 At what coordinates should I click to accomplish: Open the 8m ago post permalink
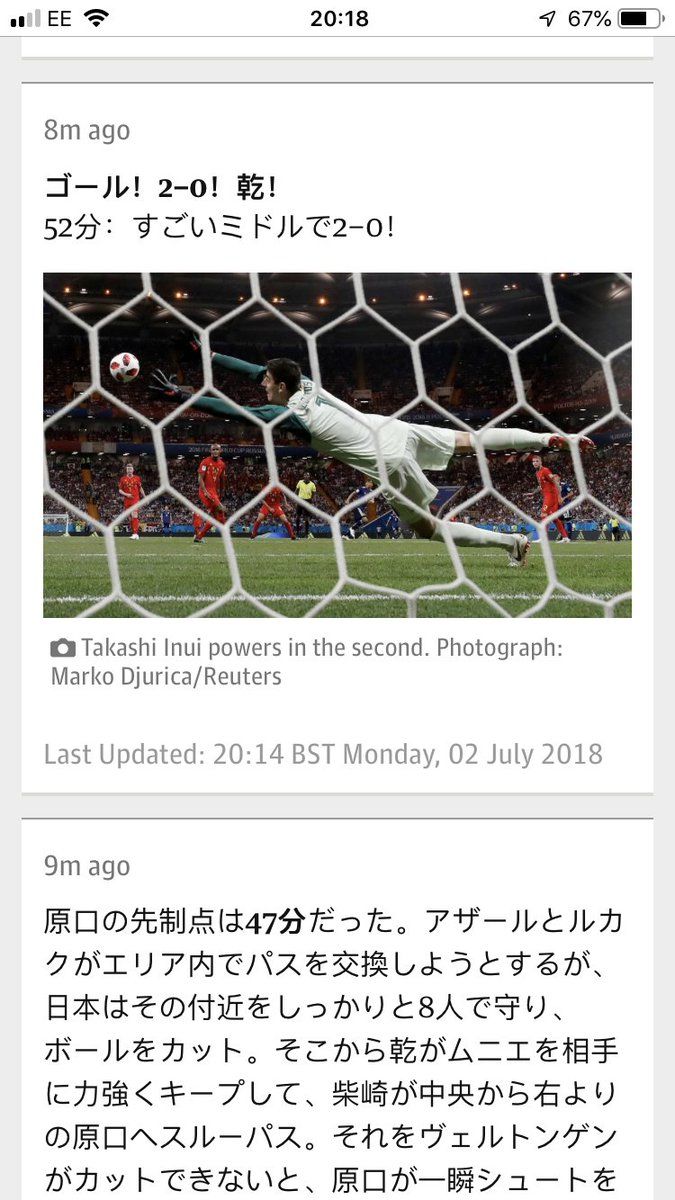pyautogui.click(x=87, y=130)
